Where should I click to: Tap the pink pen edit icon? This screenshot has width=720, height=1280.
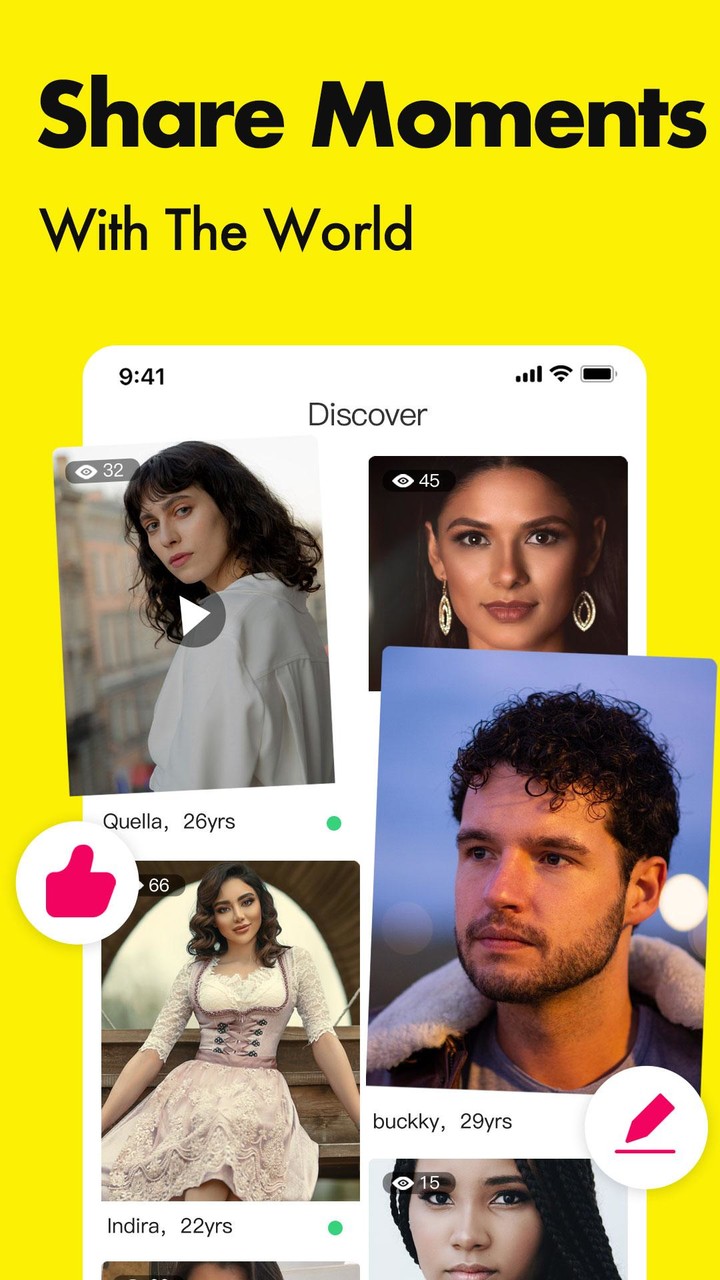pyautogui.click(x=647, y=1122)
